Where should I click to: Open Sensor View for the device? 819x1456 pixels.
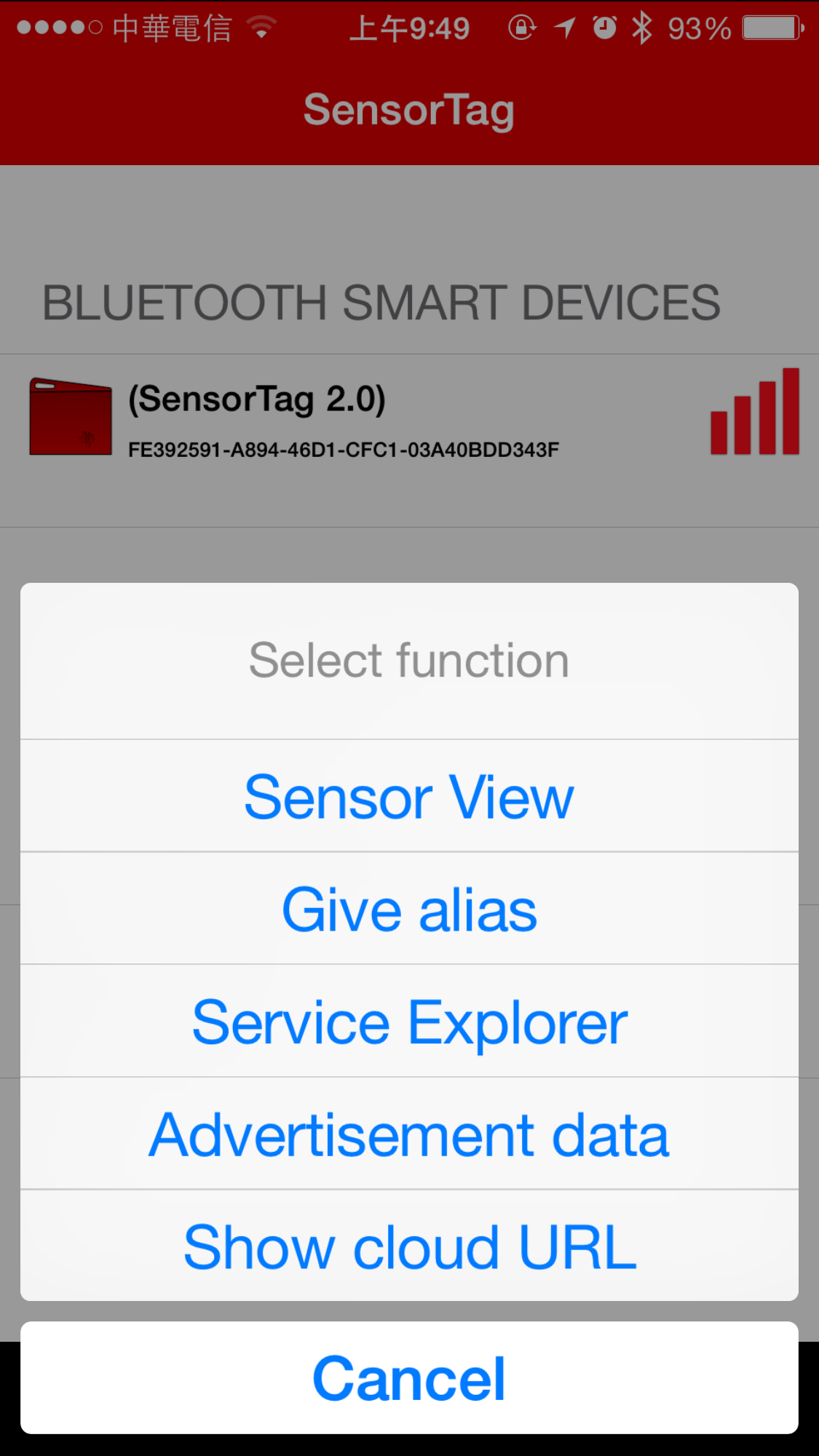[x=409, y=796]
